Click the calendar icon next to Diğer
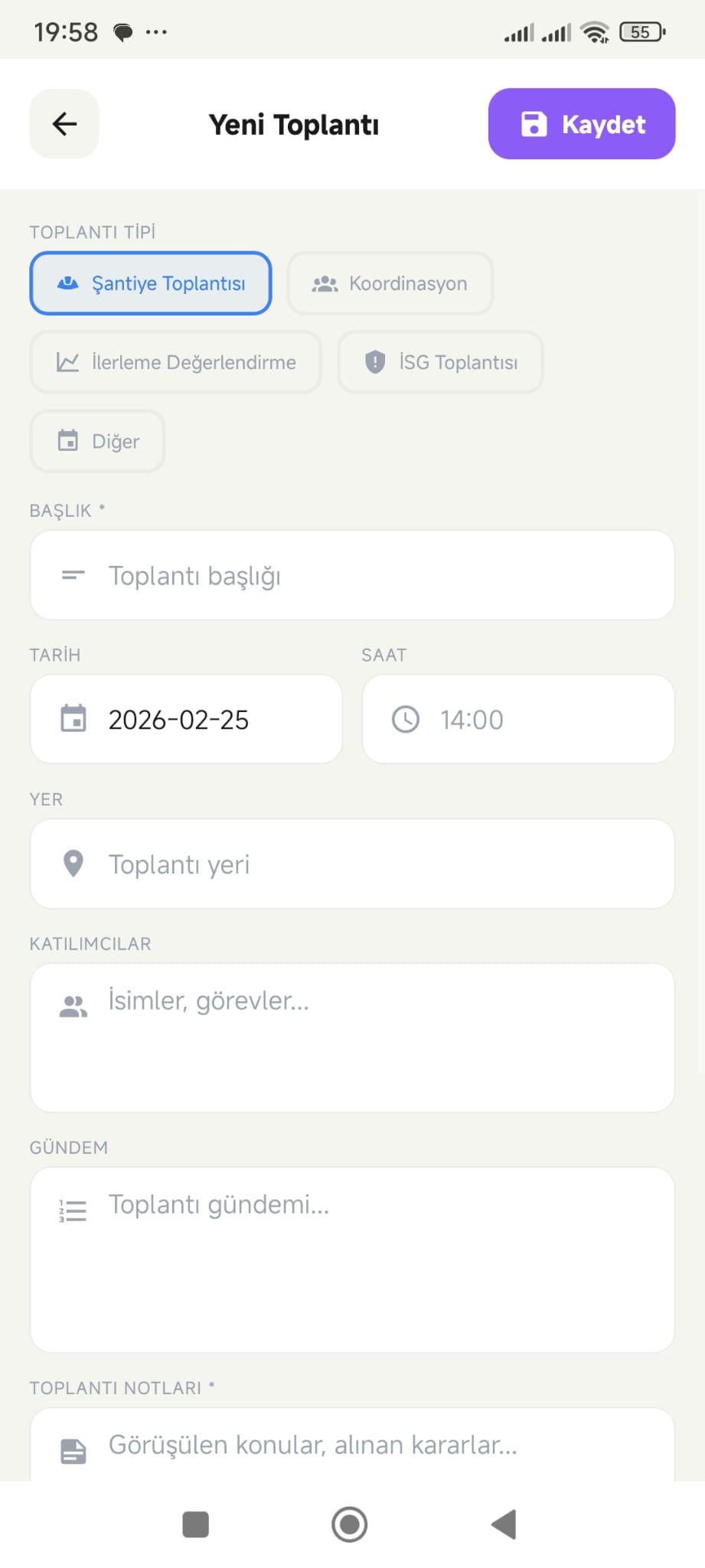705x1568 pixels. 67,440
